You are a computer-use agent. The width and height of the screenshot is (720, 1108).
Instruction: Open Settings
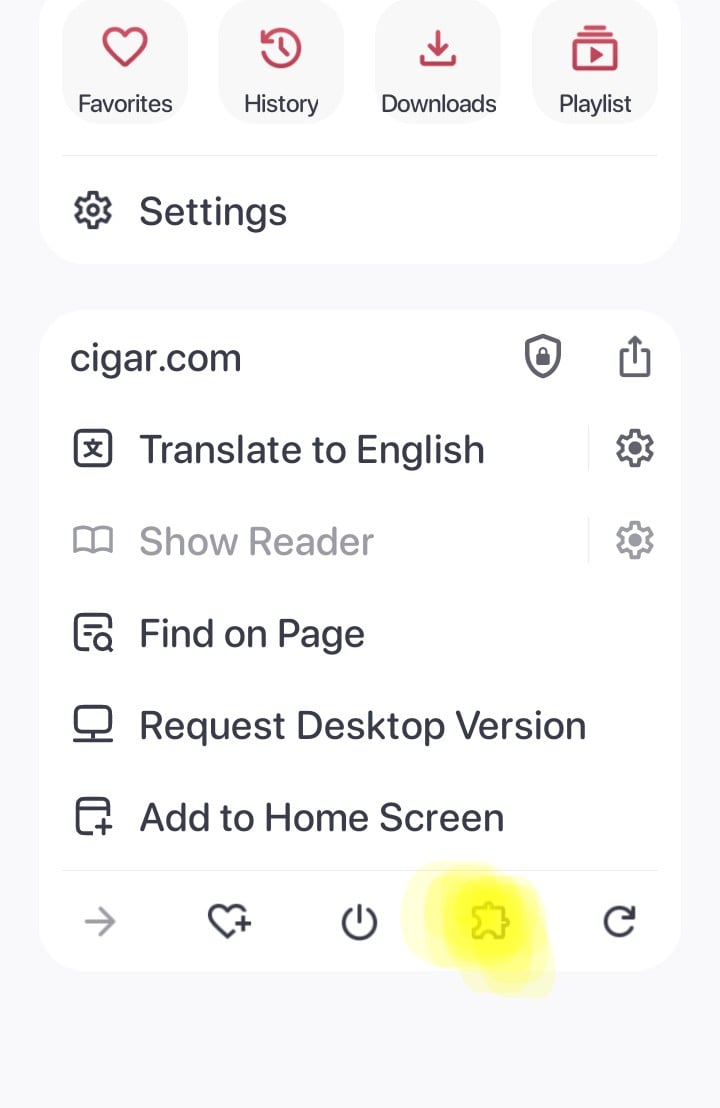[x=212, y=212]
